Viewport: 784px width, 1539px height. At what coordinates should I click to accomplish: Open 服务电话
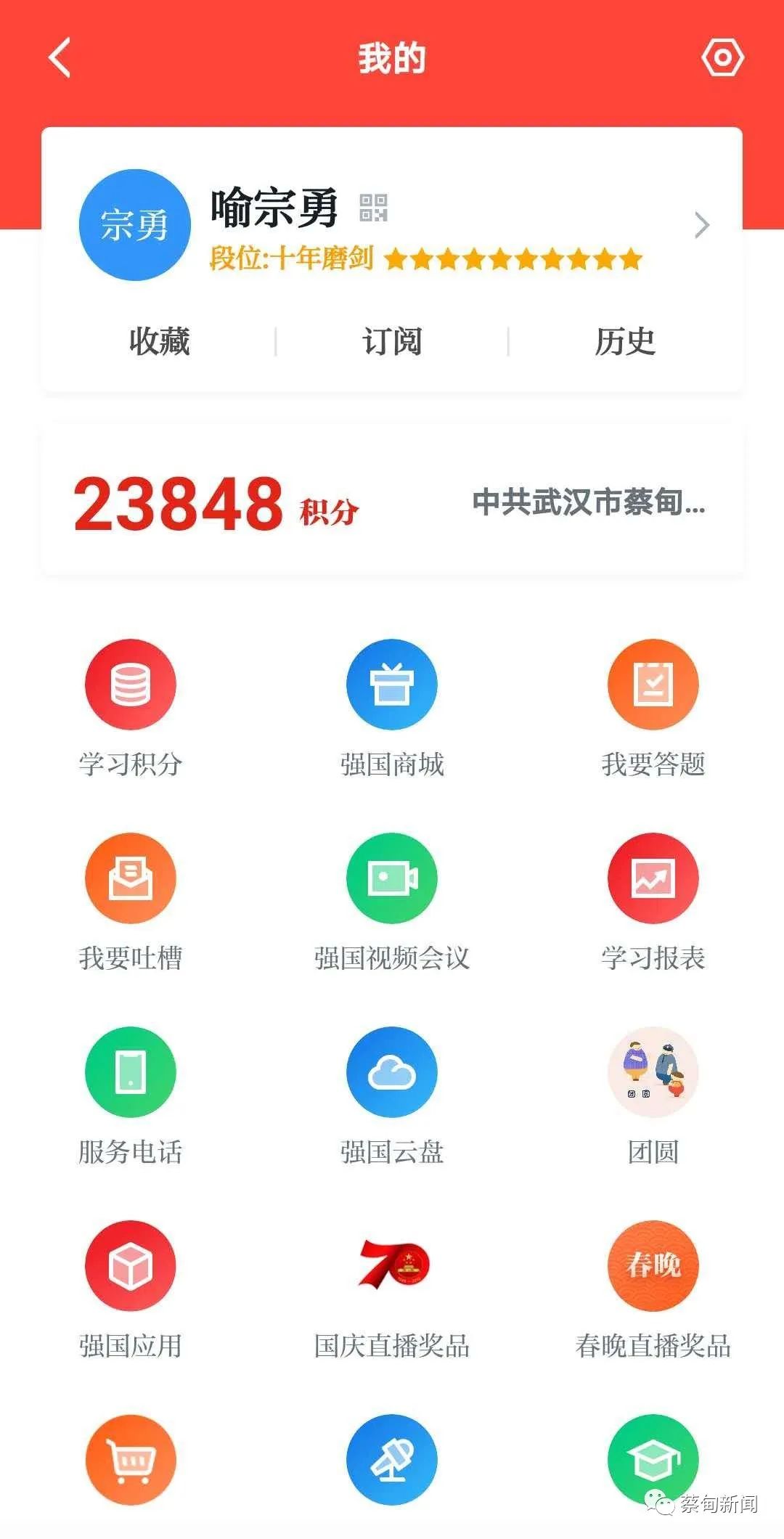131,1072
